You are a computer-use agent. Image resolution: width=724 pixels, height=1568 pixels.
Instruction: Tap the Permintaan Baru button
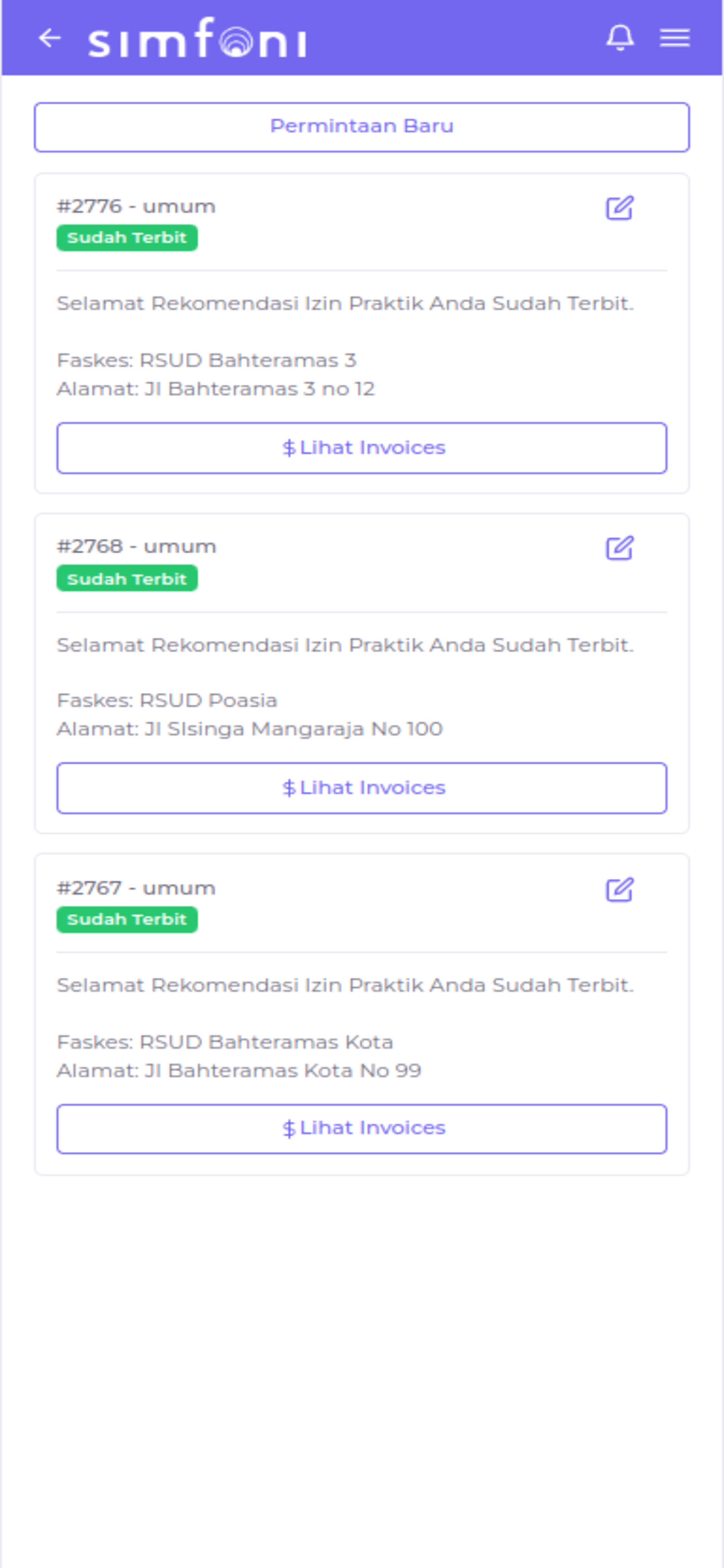(362, 126)
